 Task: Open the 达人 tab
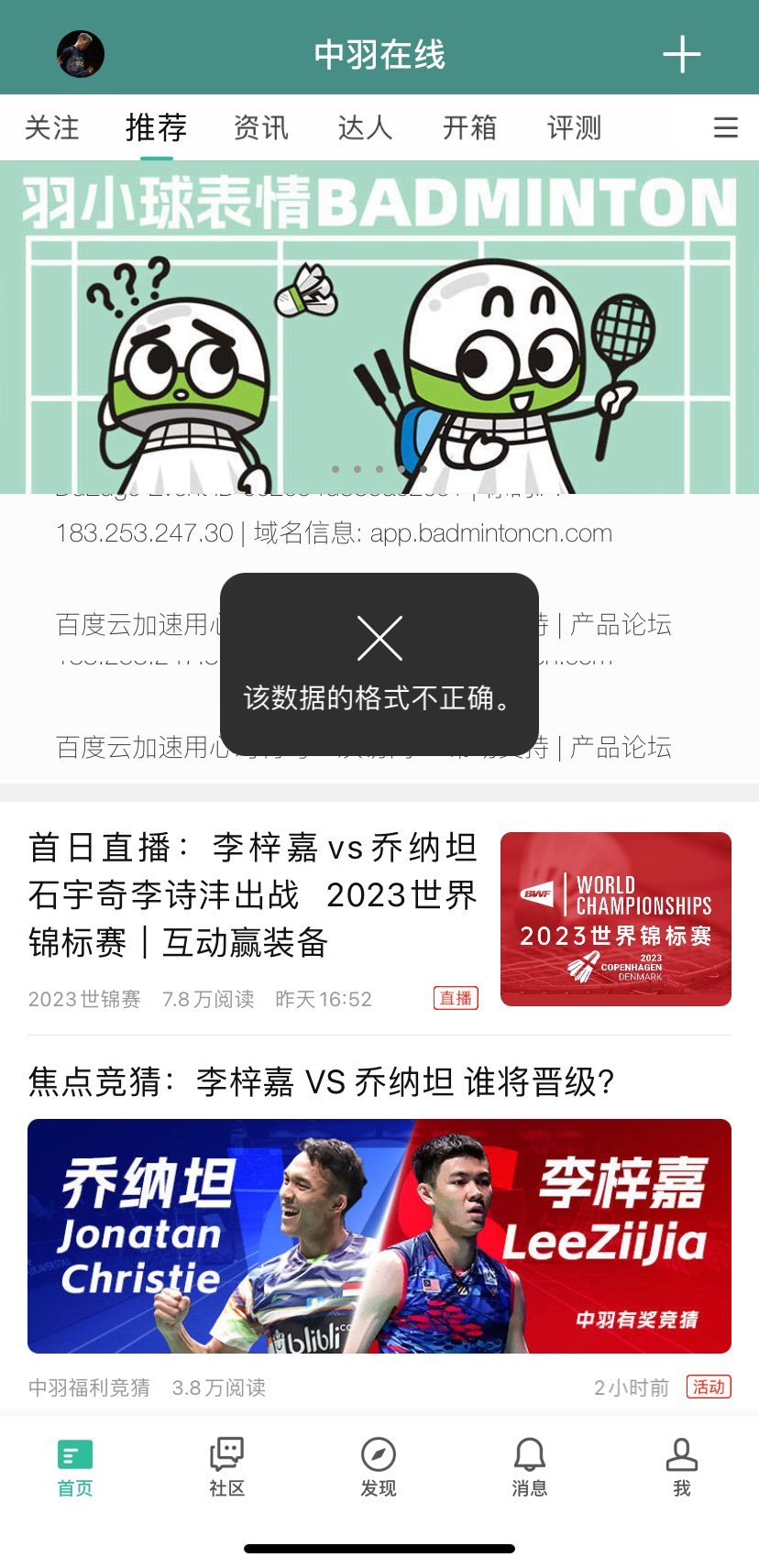365,127
